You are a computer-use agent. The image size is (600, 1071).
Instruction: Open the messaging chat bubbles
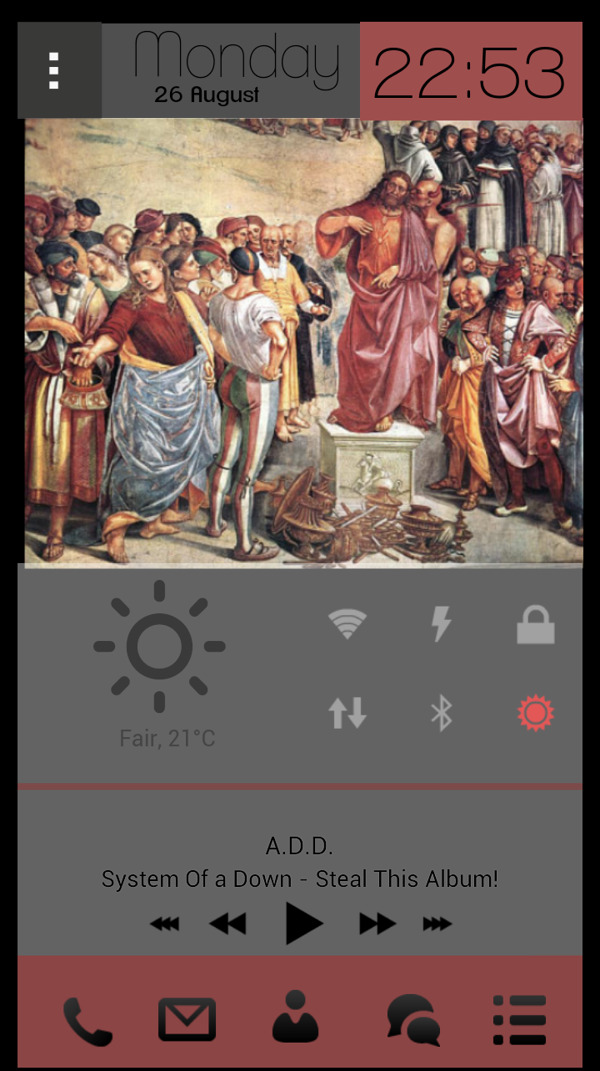(413, 1020)
